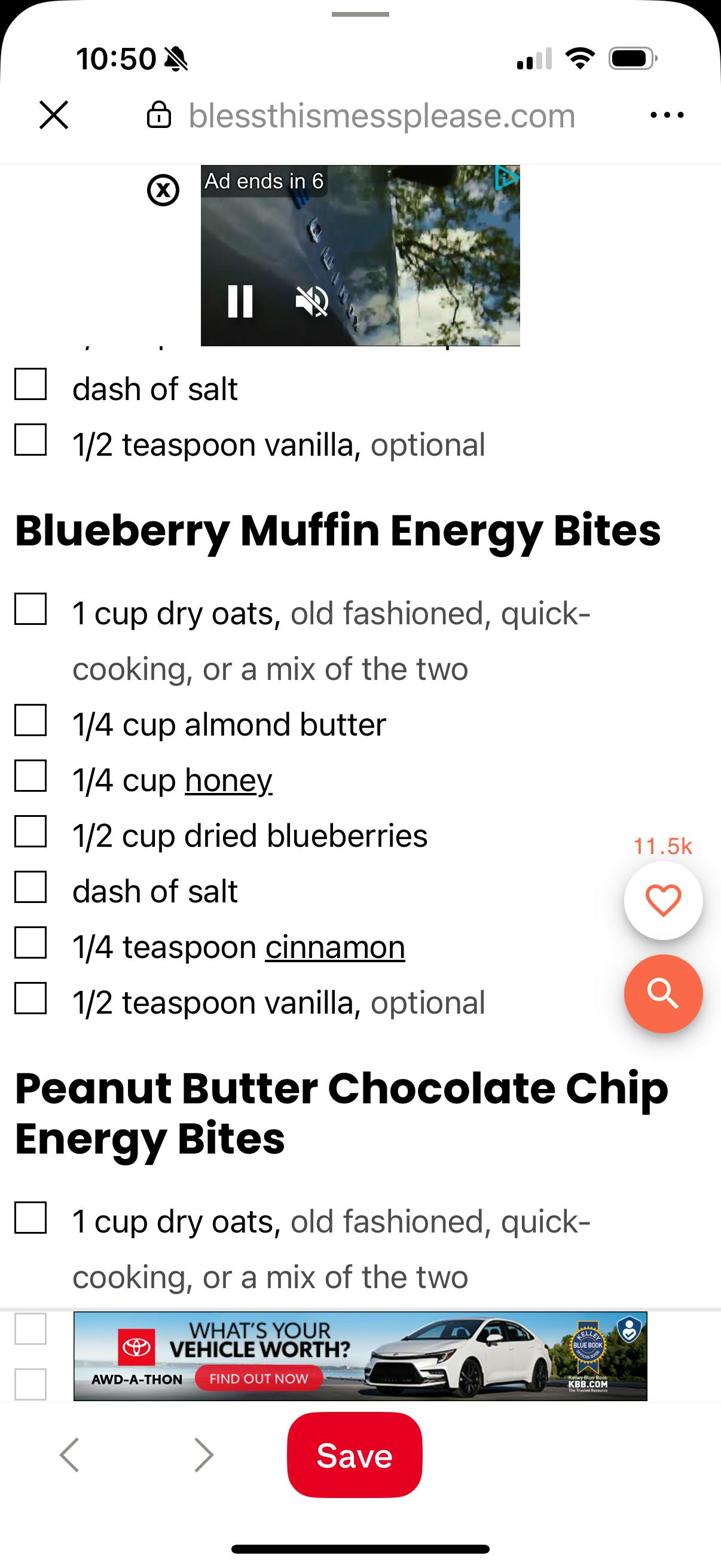Viewport: 721px width, 1568px height.
Task: Save this pin
Action: [x=354, y=1456]
